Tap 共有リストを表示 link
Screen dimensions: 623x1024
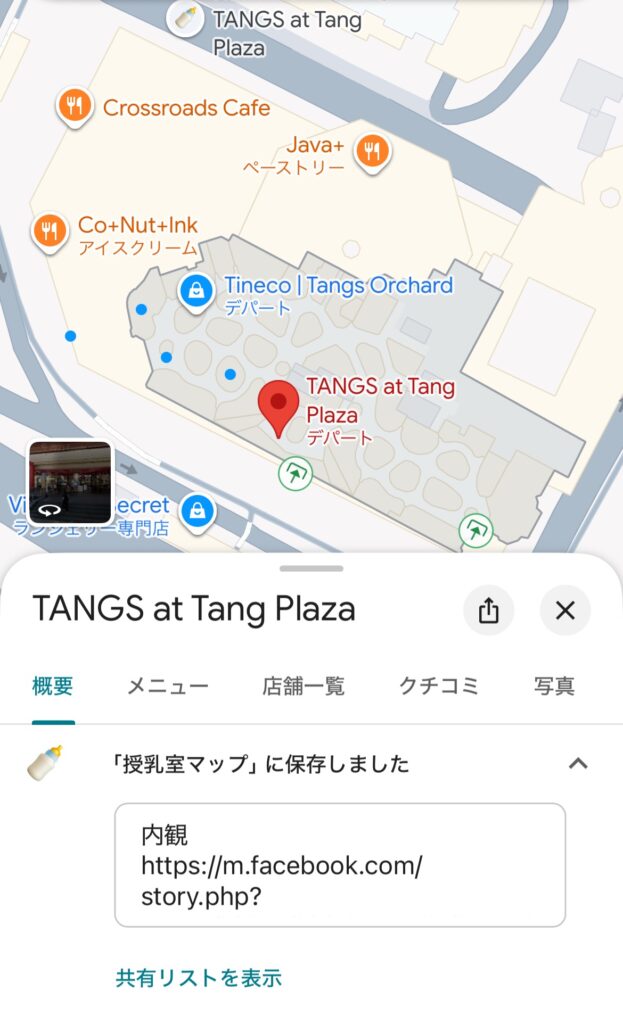pos(198,977)
